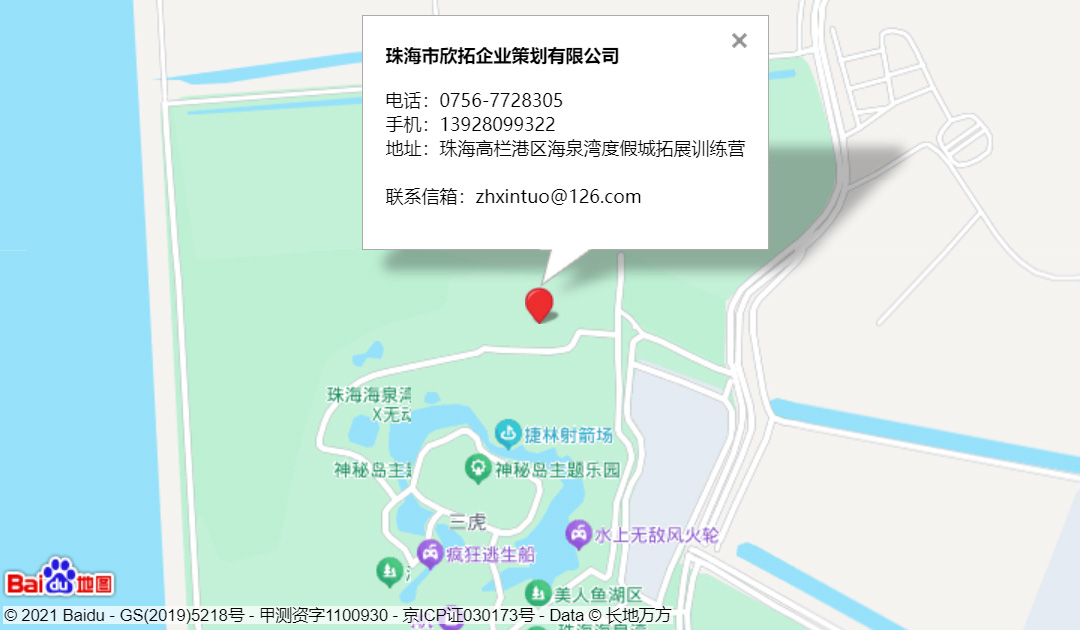1080x630 pixels.
Task: Select the 疯狂逃生船 map marker
Action: click(x=430, y=552)
